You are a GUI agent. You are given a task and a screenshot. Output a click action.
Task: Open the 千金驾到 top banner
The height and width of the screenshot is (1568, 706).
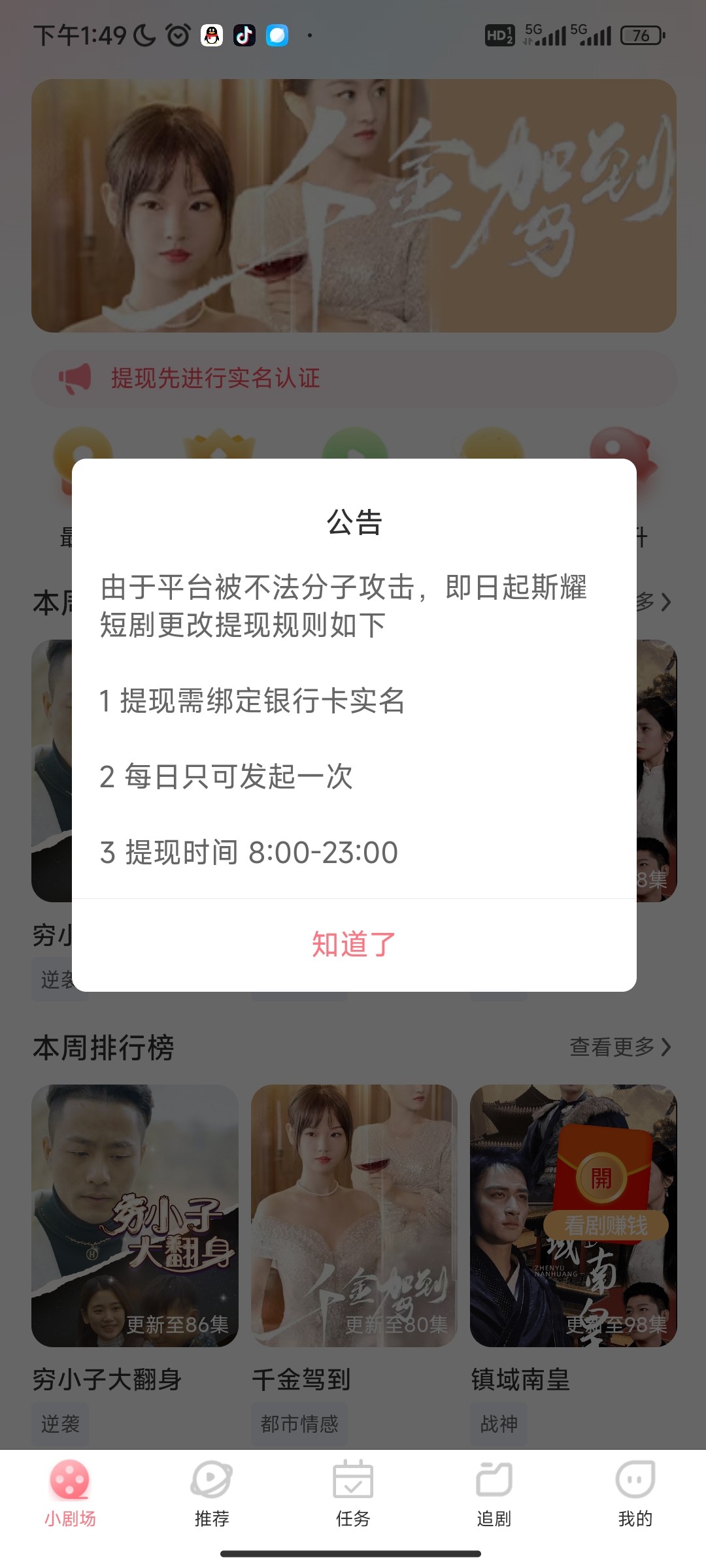(x=354, y=206)
